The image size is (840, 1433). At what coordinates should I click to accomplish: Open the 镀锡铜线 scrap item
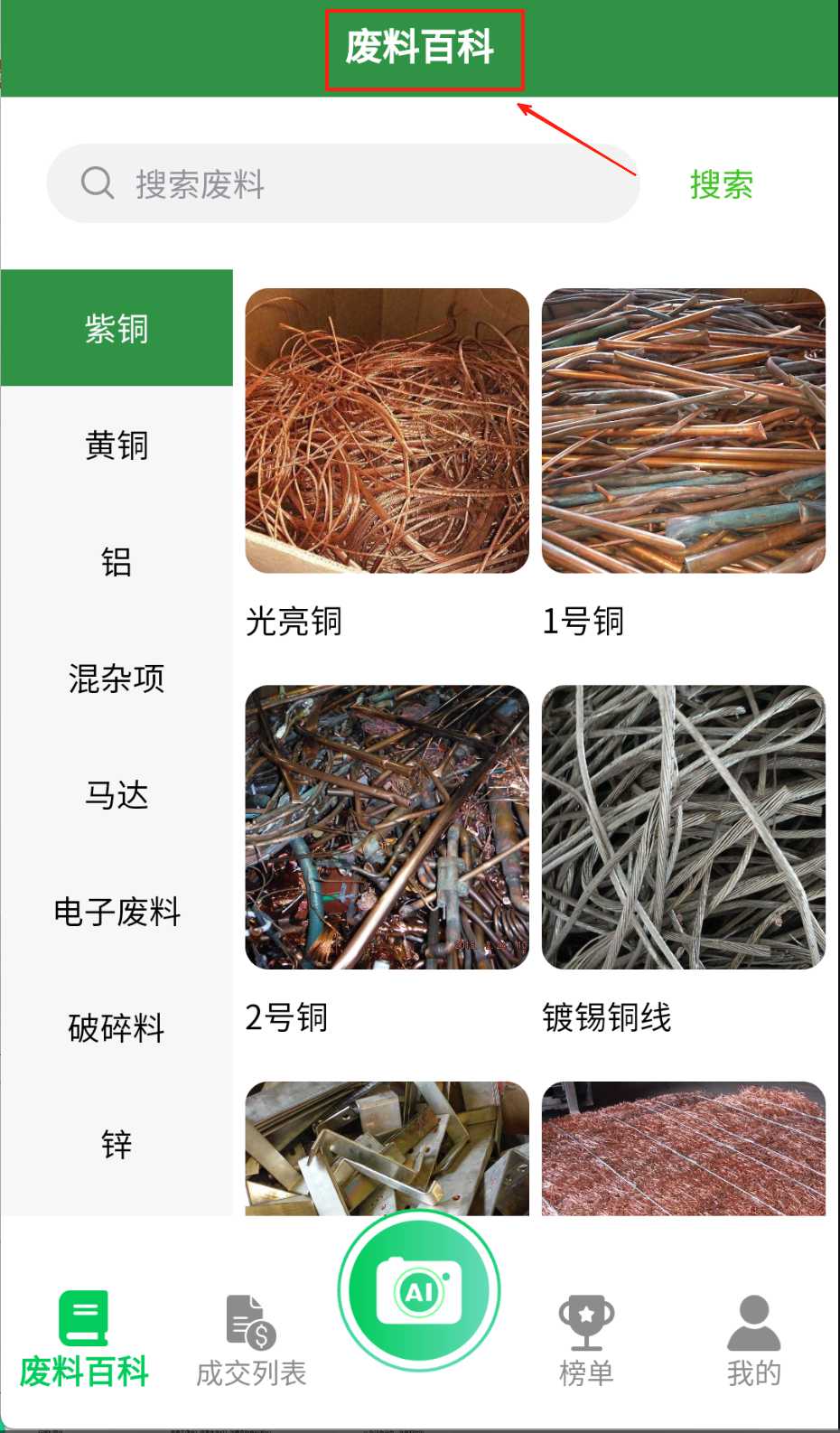[x=683, y=828]
